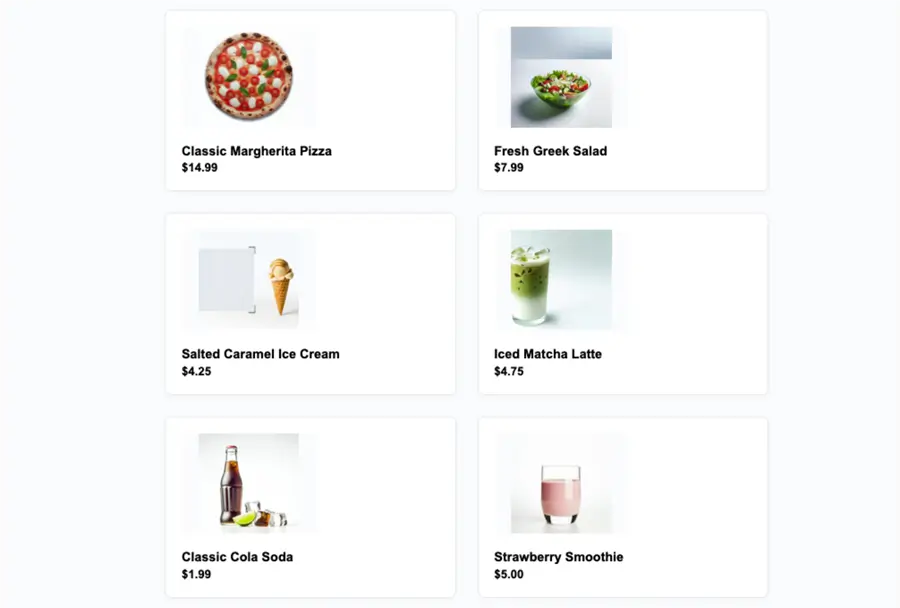This screenshot has height=608, width=900.
Task: Tap the Strawberry Smoothie item
Action: pyautogui.click(x=622, y=507)
